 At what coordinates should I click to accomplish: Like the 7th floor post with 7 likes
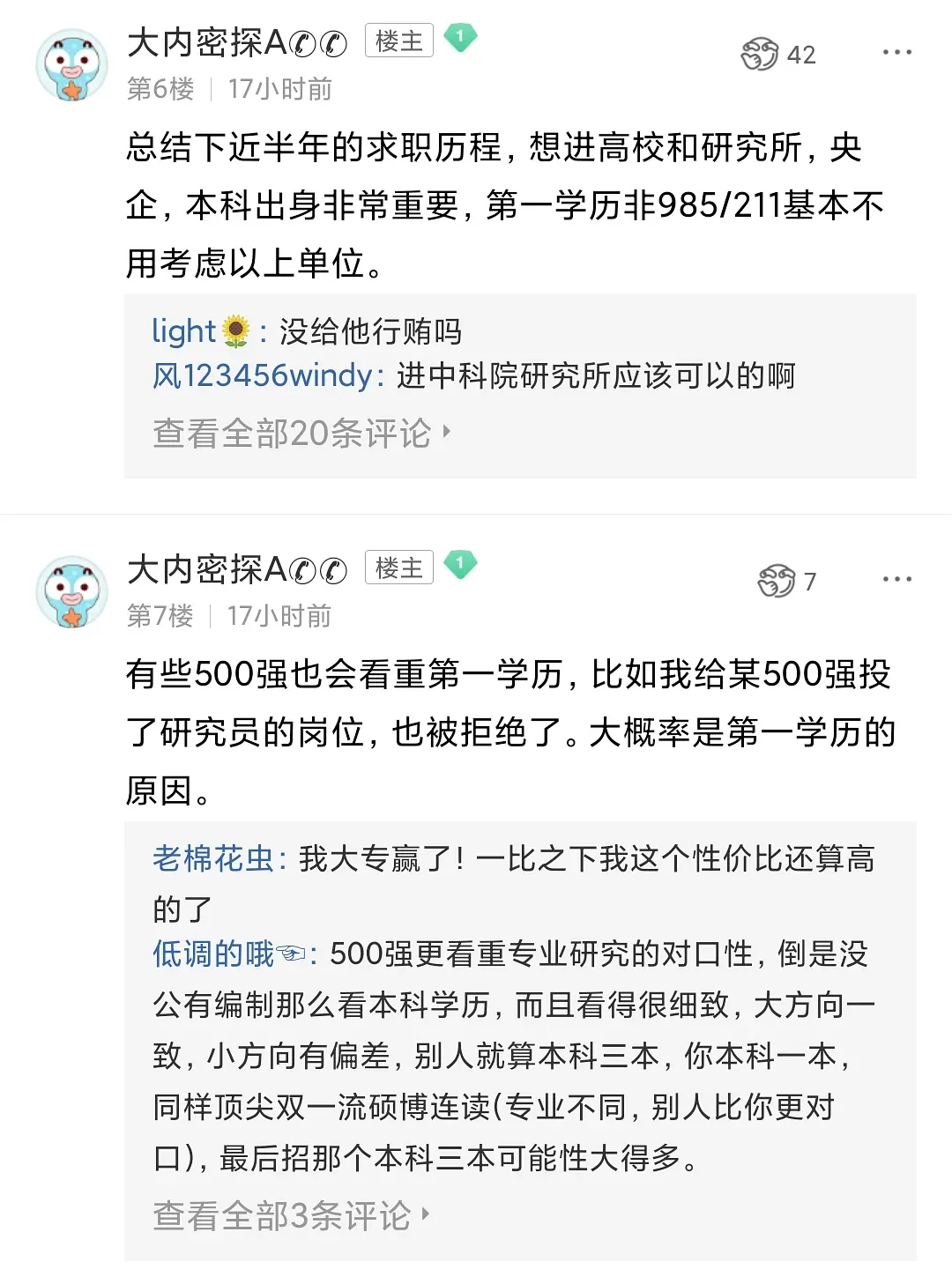pyautogui.click(x=777, y=582)
